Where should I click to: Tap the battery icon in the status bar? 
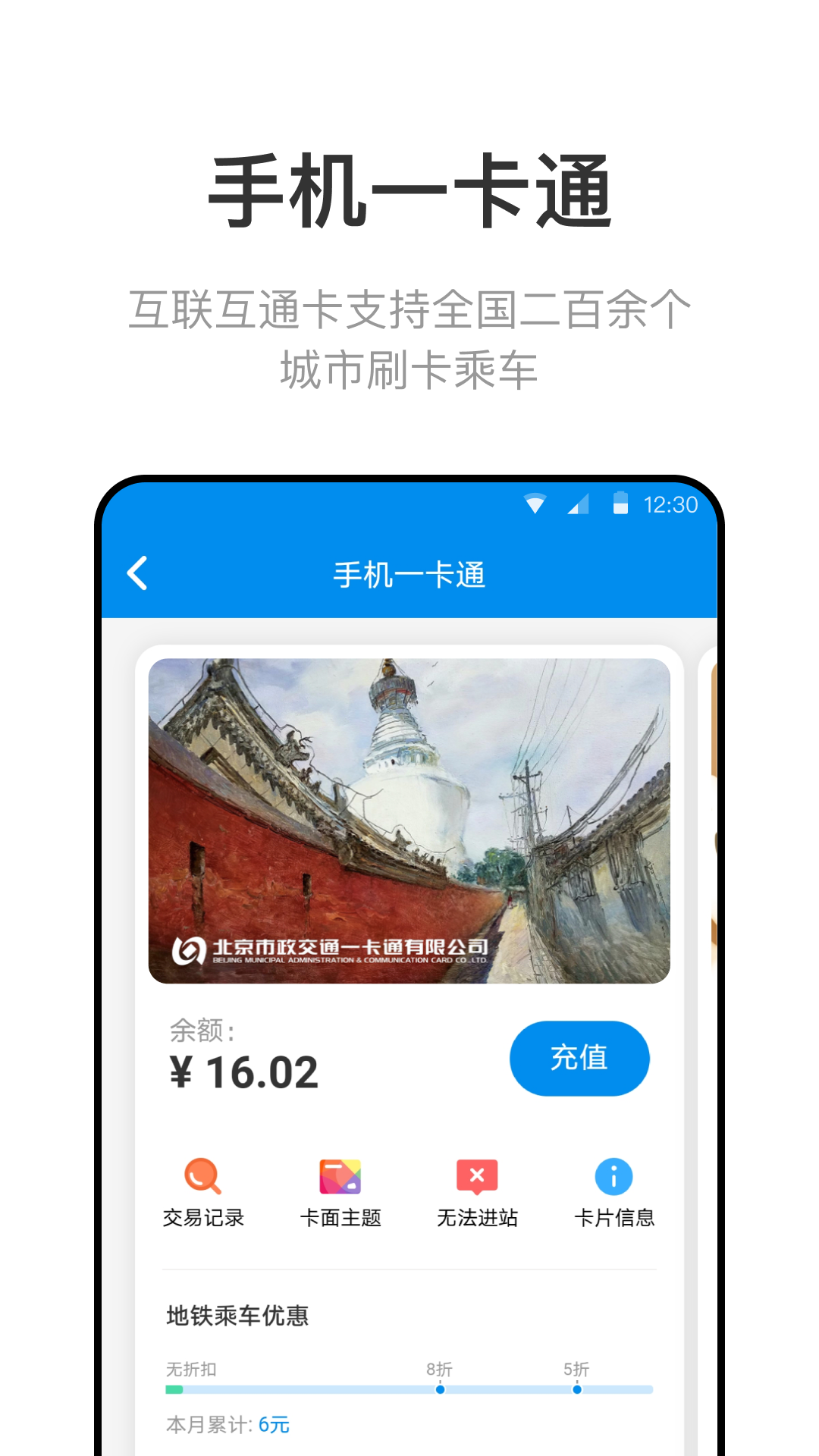619,504
